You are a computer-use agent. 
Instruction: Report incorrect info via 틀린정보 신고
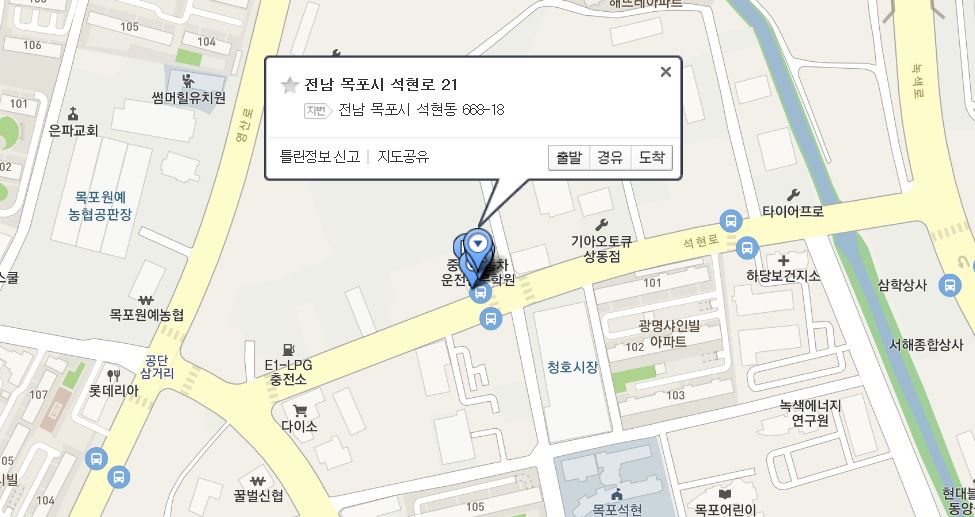[320, 157]
